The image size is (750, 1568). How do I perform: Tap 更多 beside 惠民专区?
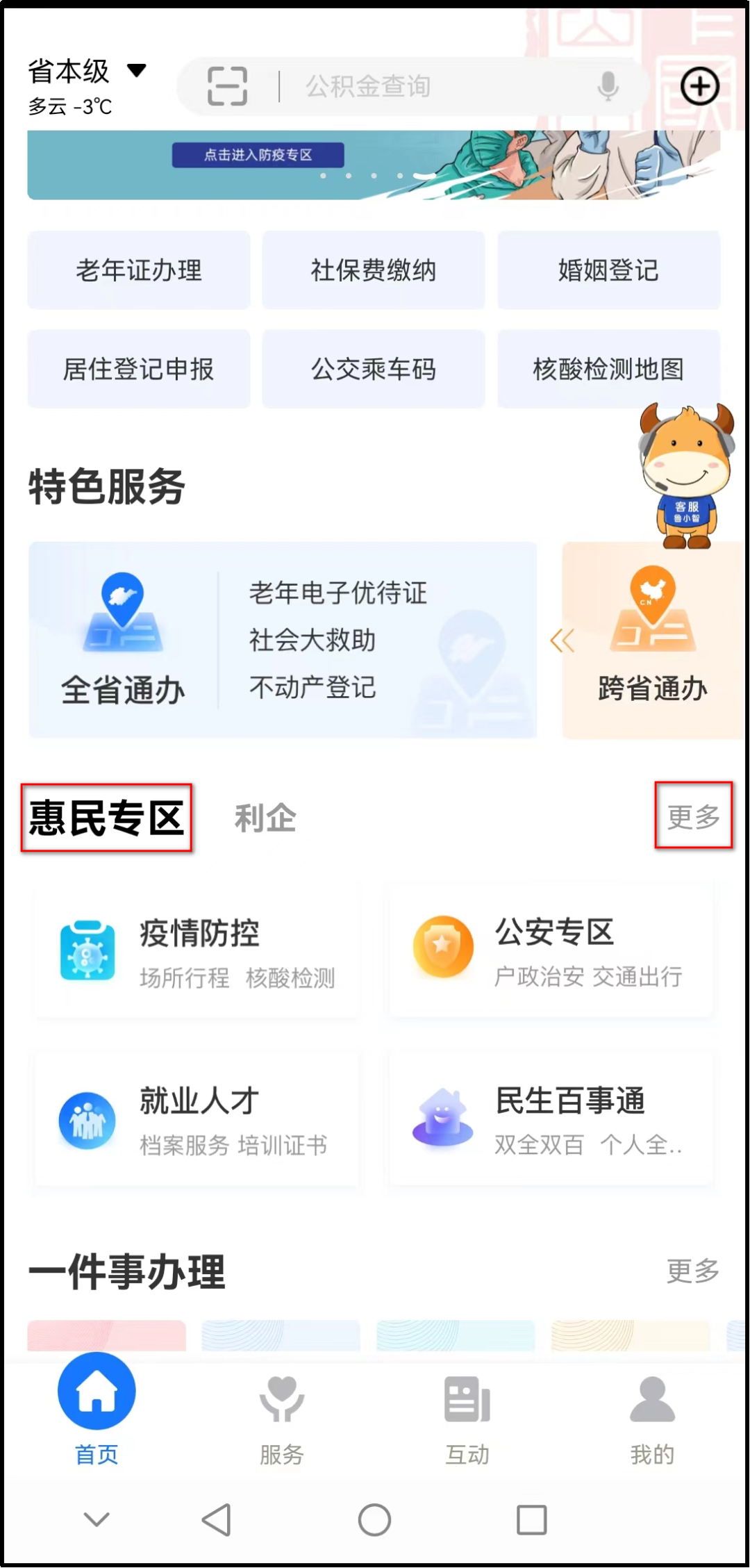pos(693,816)
